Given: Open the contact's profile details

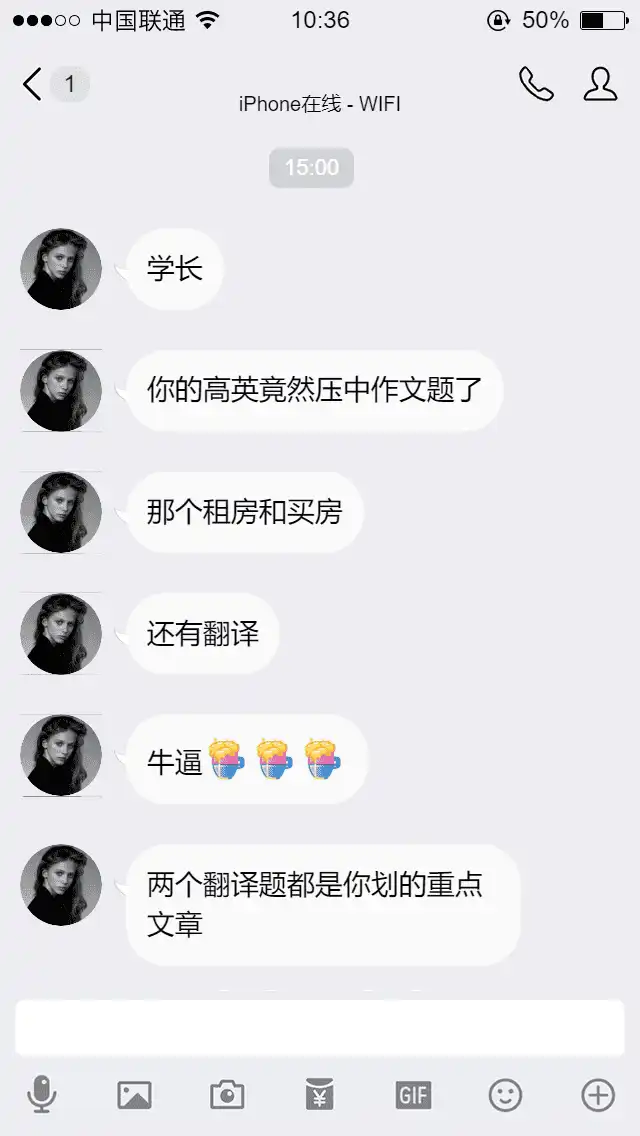Looking at the screenshot, I should pyautogui.click(x=600, y=85).
